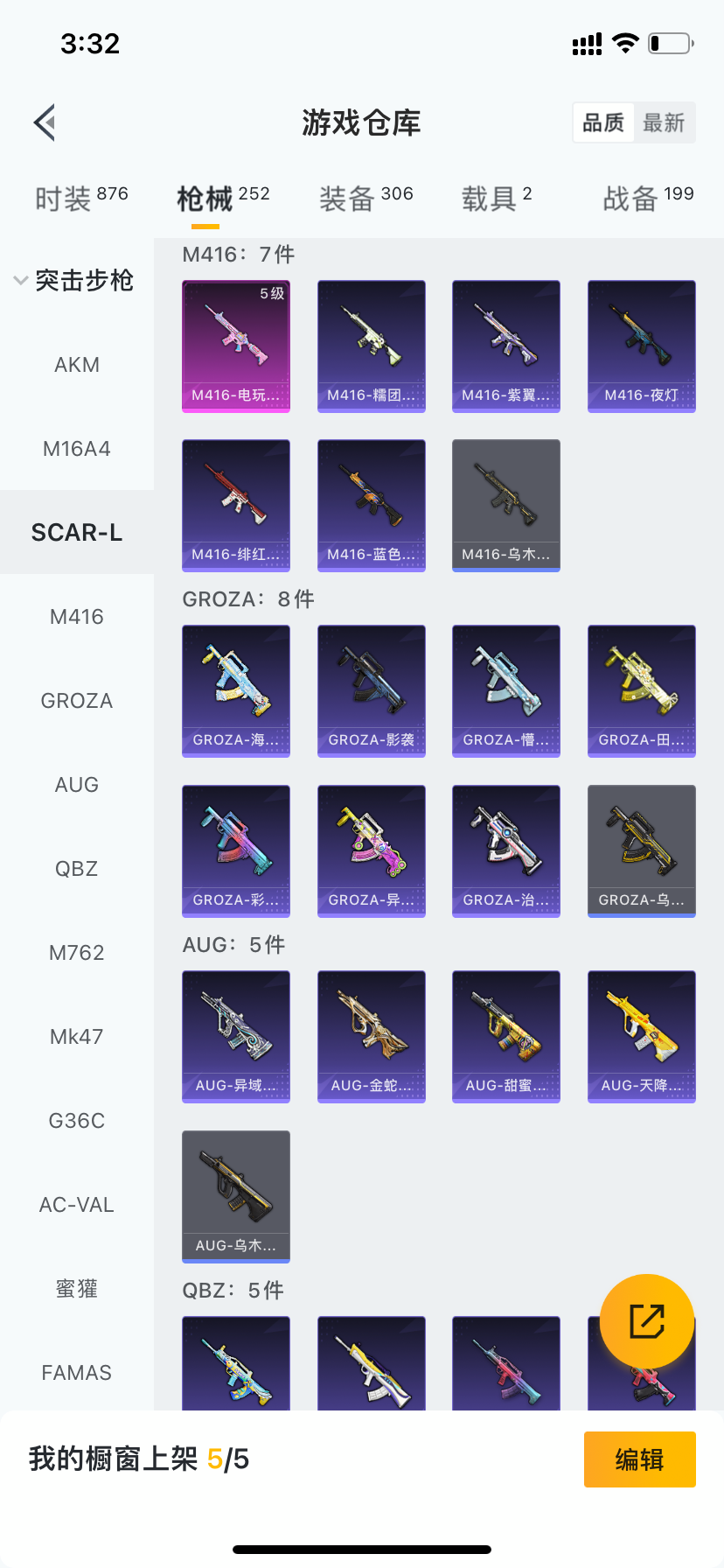Collapse the 突击步枪 category

(21, 281)
